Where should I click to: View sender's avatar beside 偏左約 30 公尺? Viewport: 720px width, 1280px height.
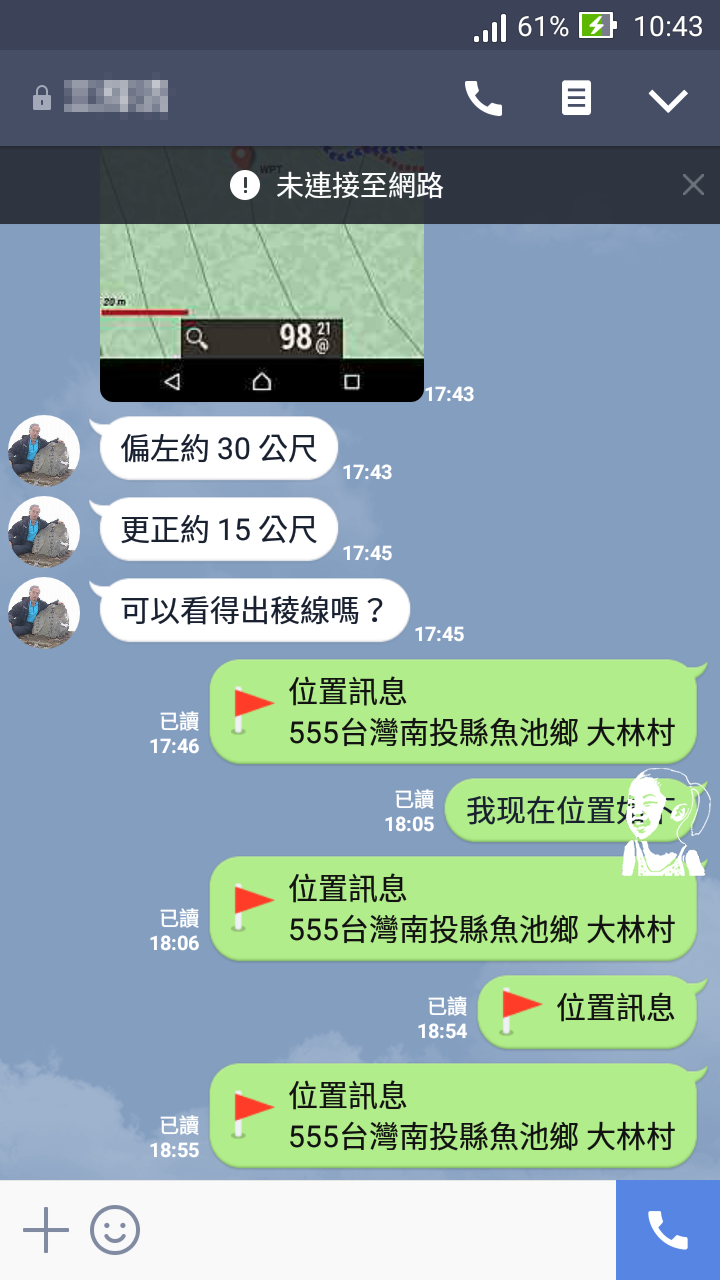44,451
